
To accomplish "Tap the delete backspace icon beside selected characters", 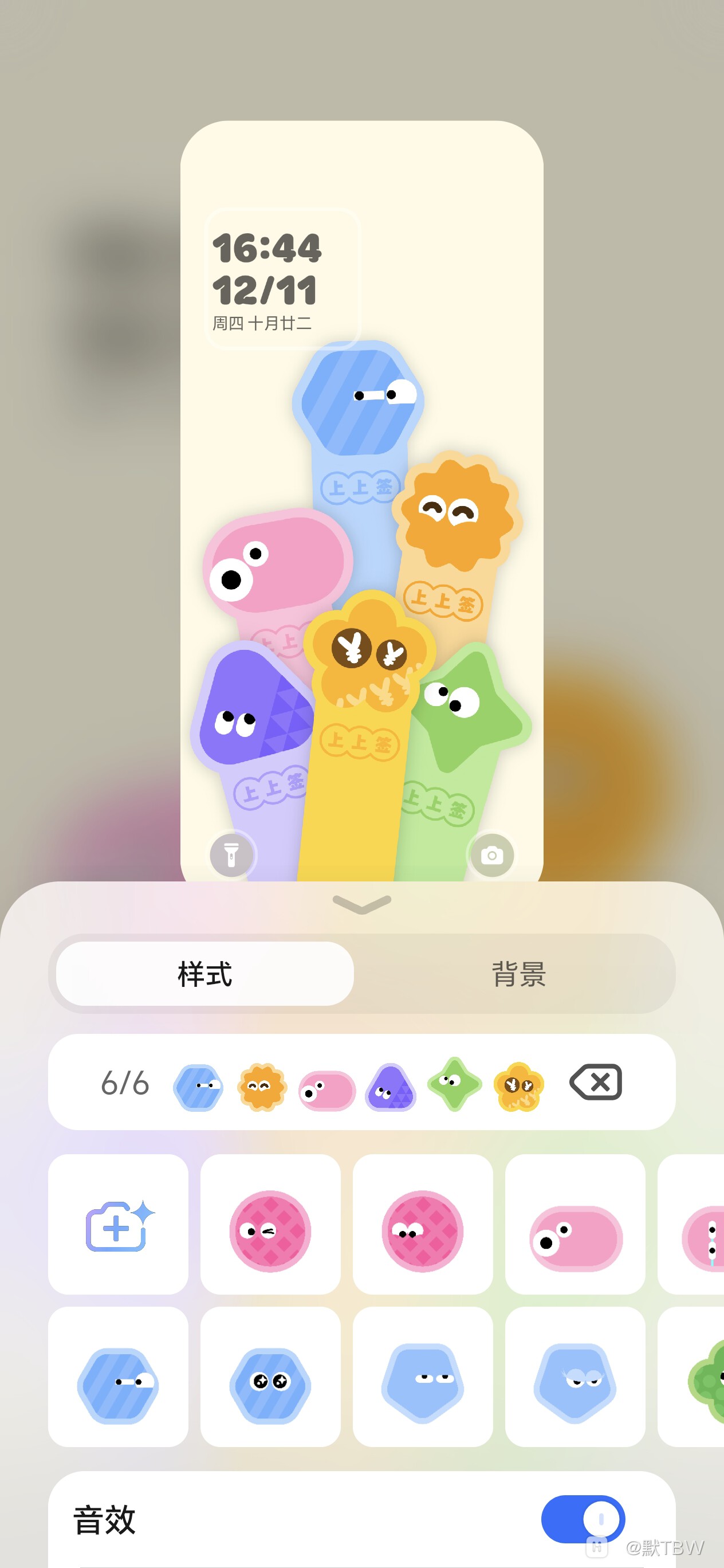I will point(595,1082).
